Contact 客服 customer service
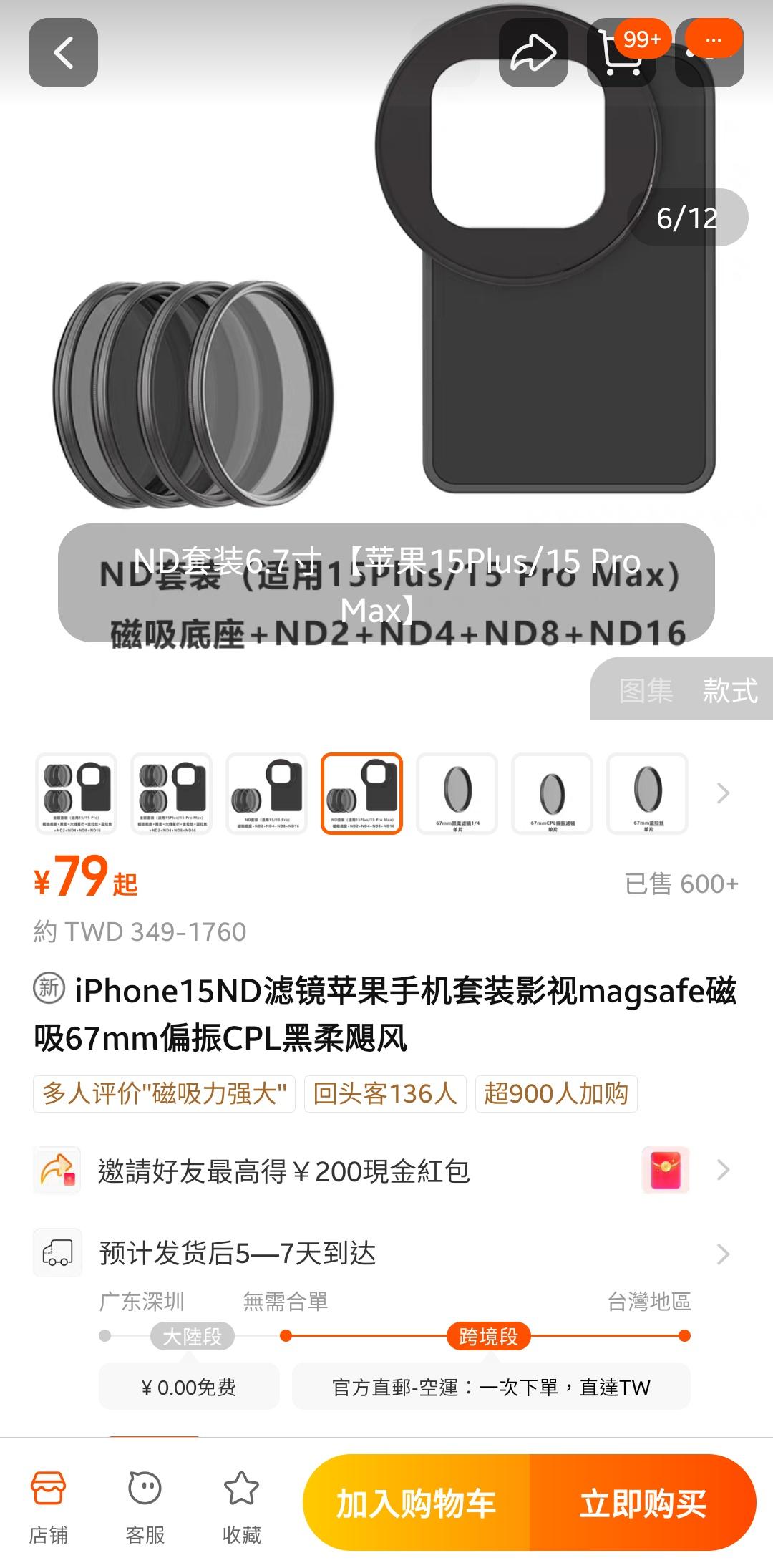The height and width of the screenshot is (1568, 773). pos(145,1505)
